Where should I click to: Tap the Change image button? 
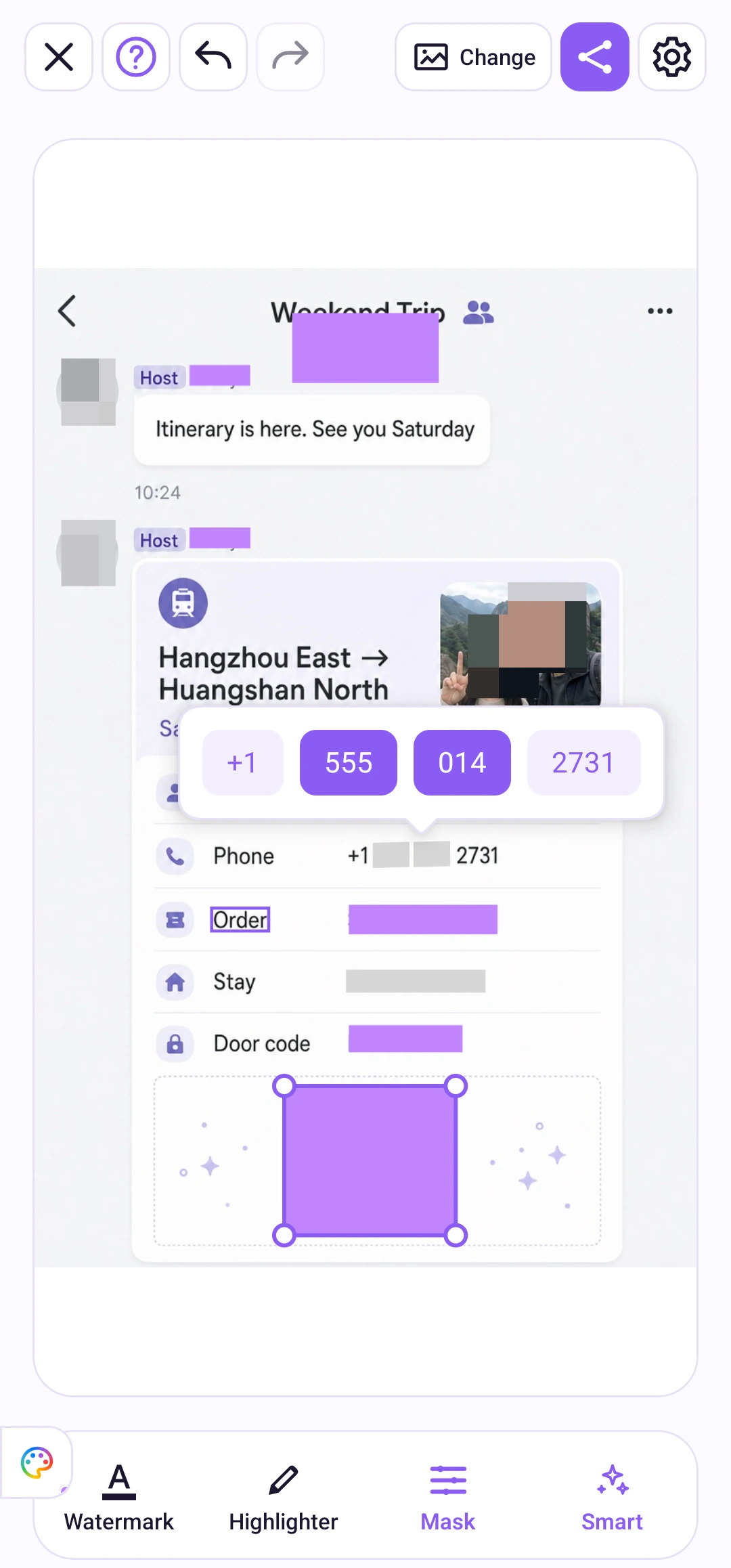click(474, 57)
